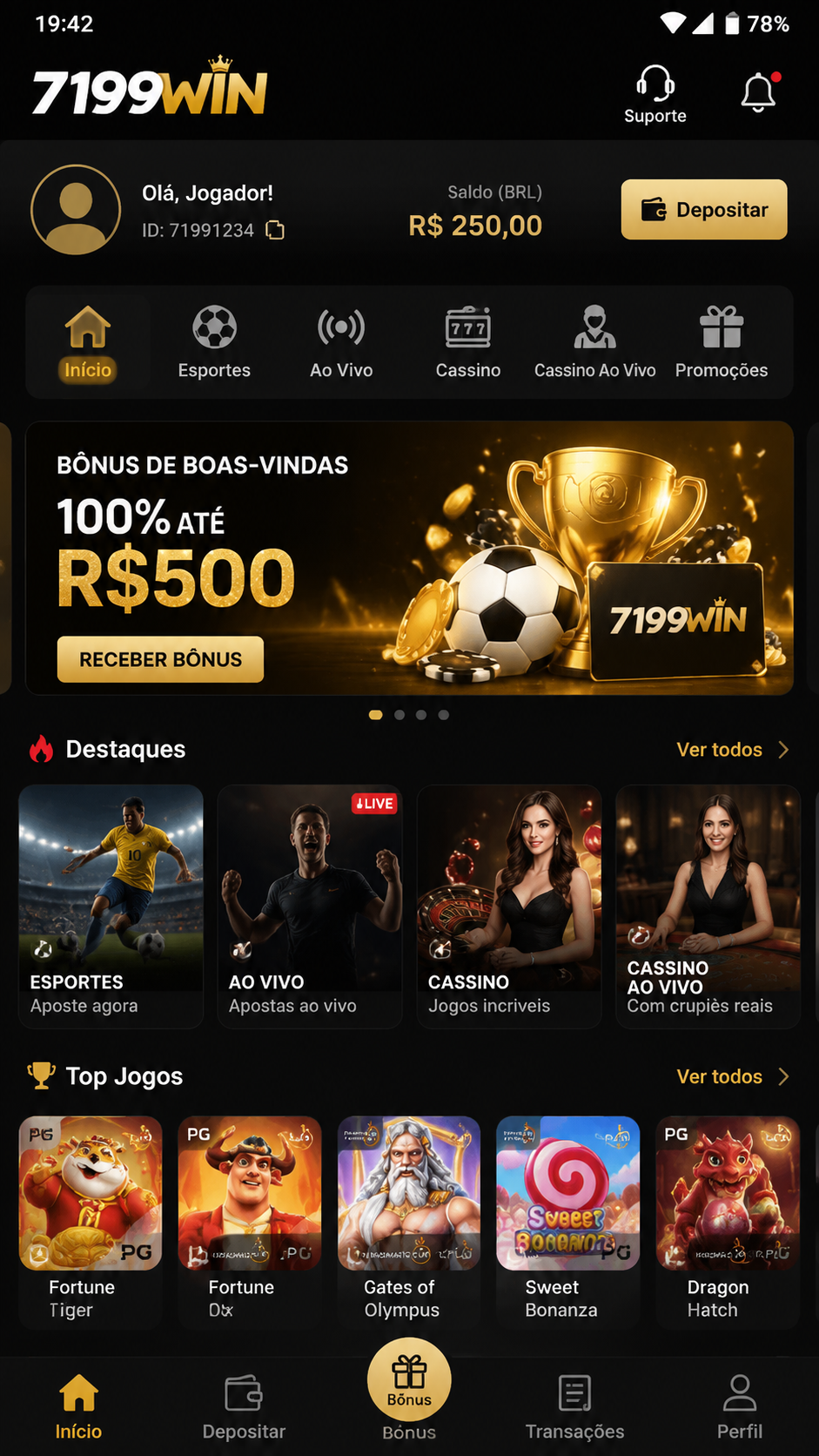Launch the Gates of Olympus game
819x1456 pixels.
(409, 1219)
